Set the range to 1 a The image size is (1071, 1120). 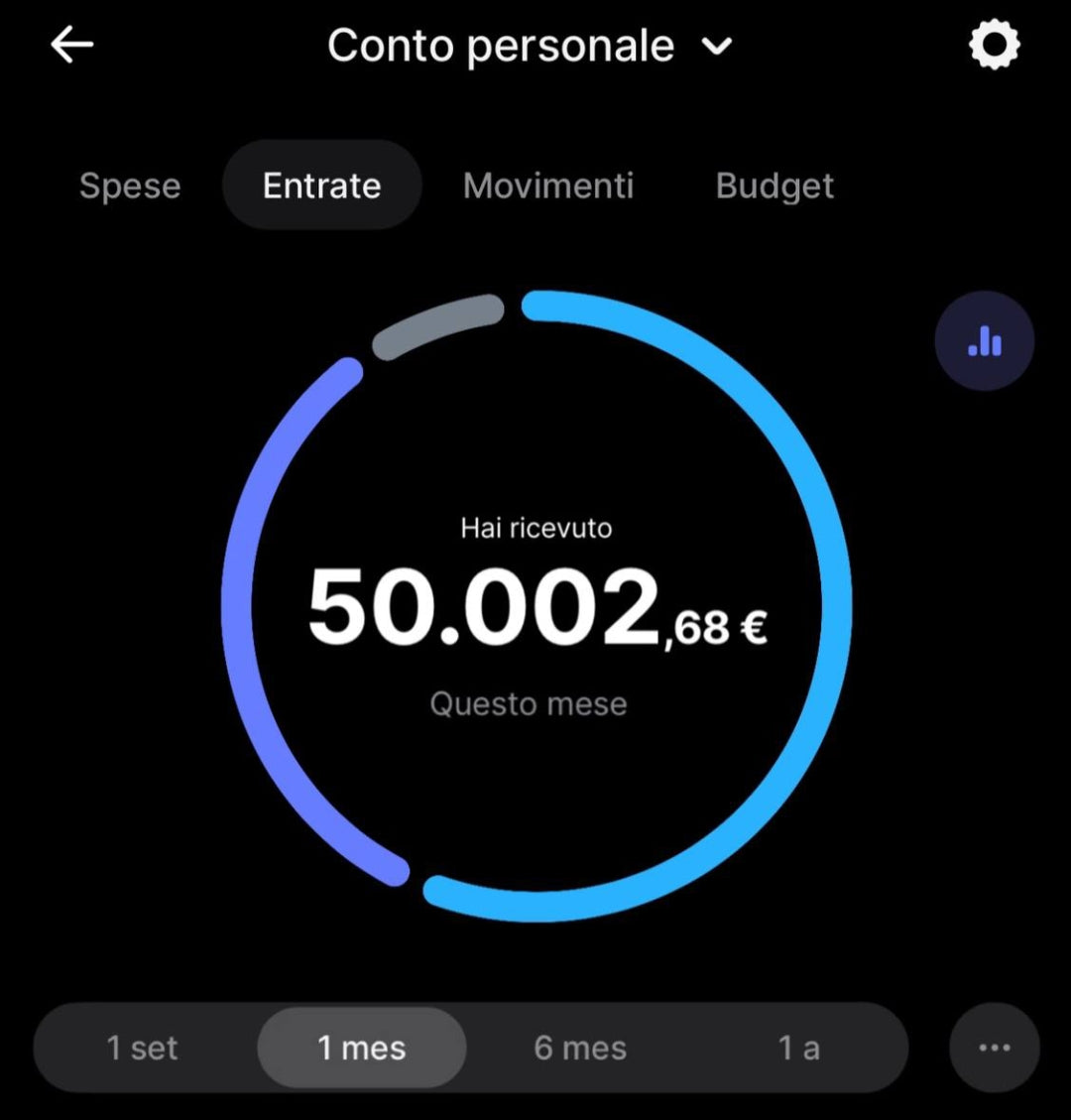798,1048
